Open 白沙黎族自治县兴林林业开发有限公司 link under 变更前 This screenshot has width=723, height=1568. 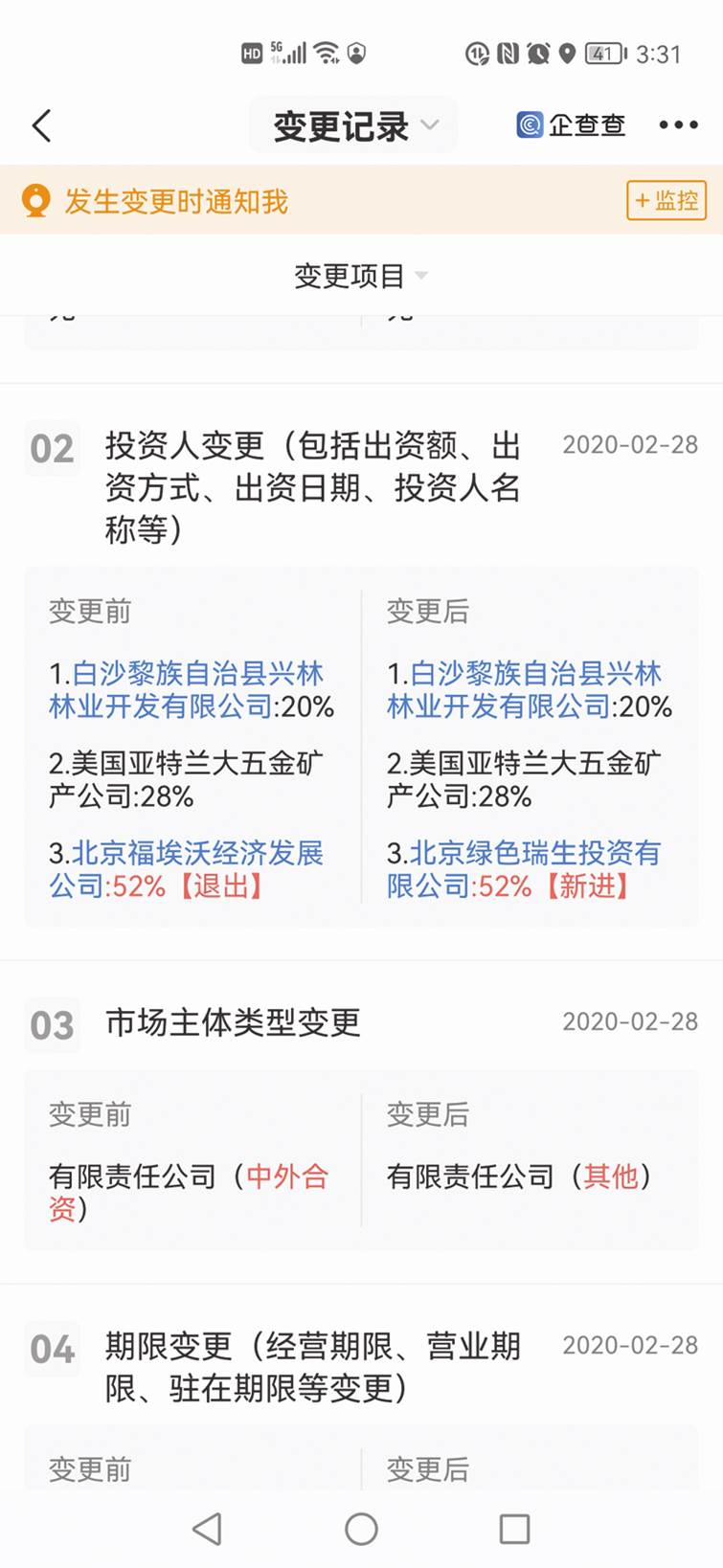tap(187, 689)
